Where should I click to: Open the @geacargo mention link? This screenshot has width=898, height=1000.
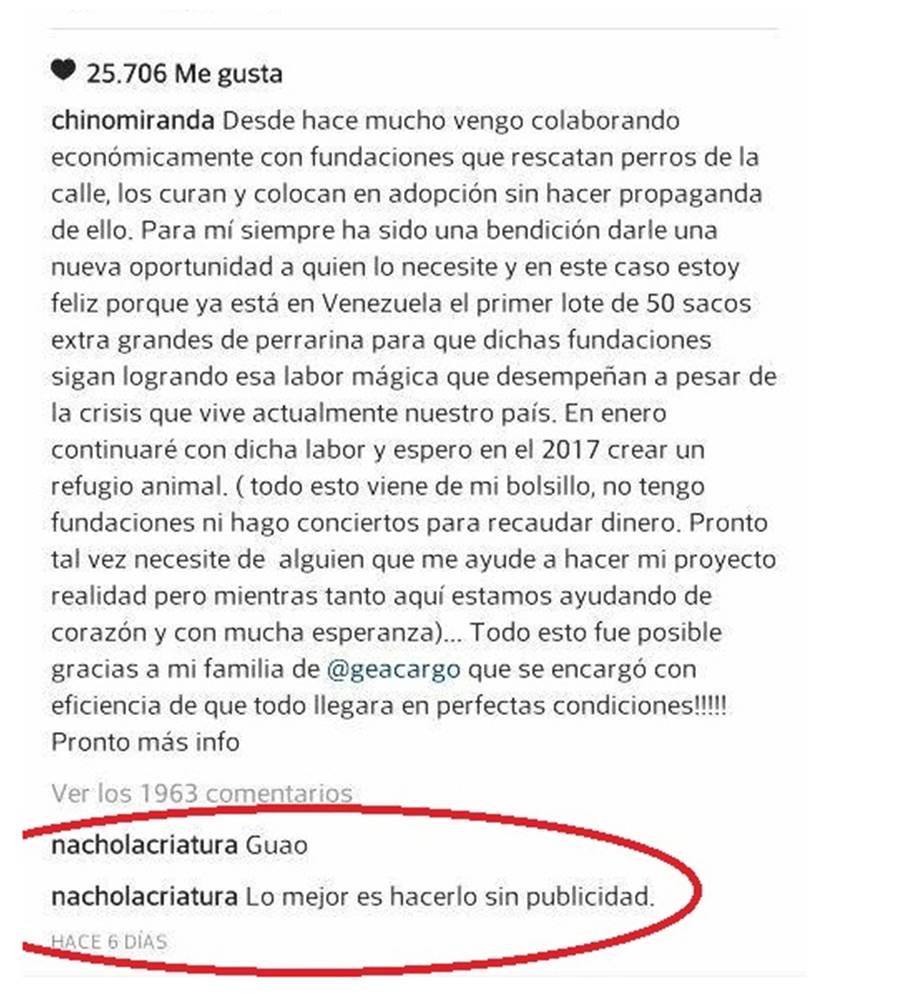(386, 667)
